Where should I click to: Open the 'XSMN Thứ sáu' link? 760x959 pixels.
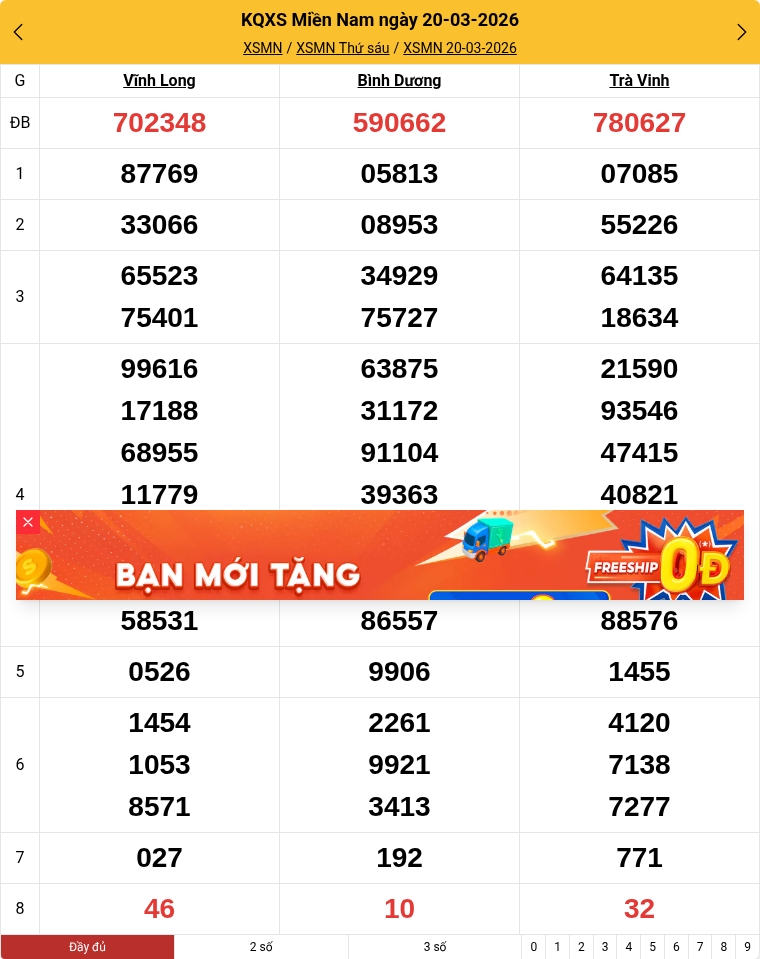click(342, 48)
